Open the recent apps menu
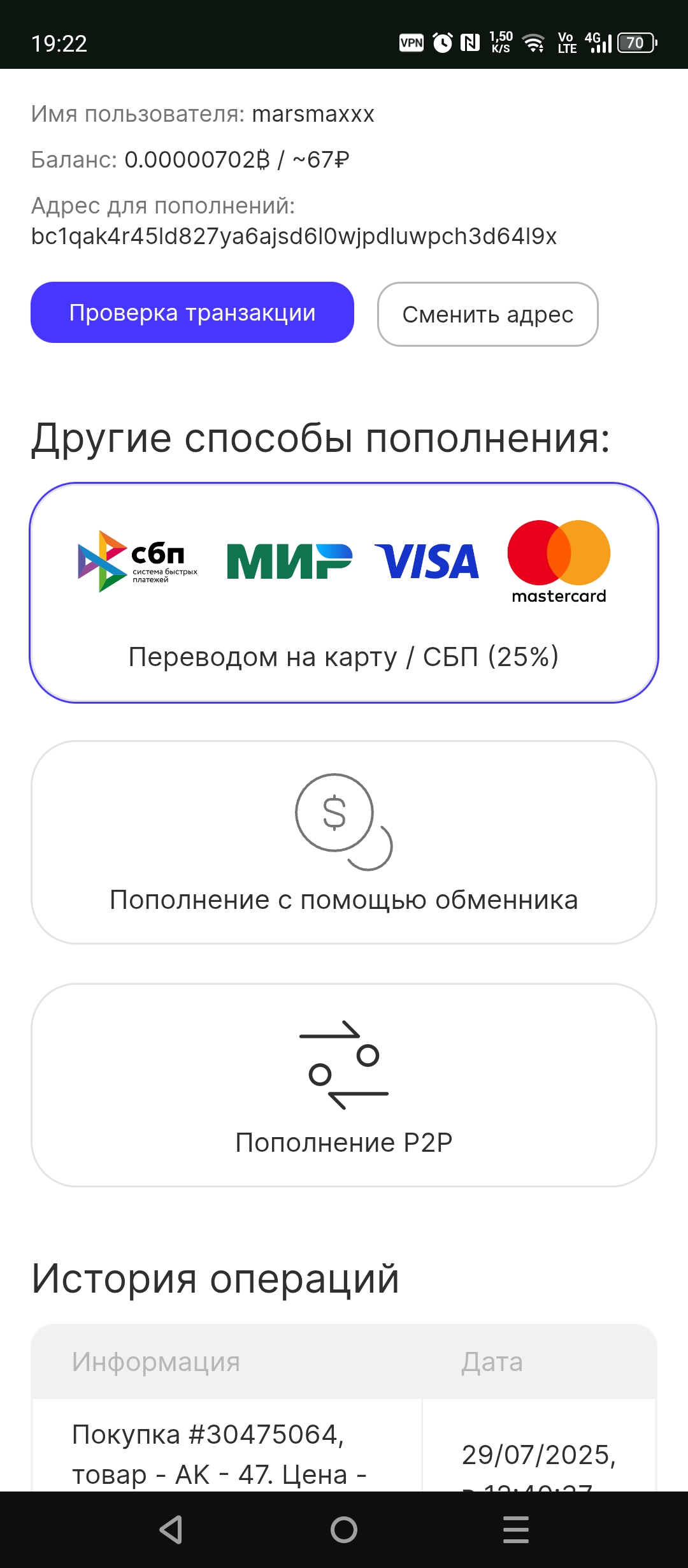The image size is (688, 1568). (x=515, y=1529)
